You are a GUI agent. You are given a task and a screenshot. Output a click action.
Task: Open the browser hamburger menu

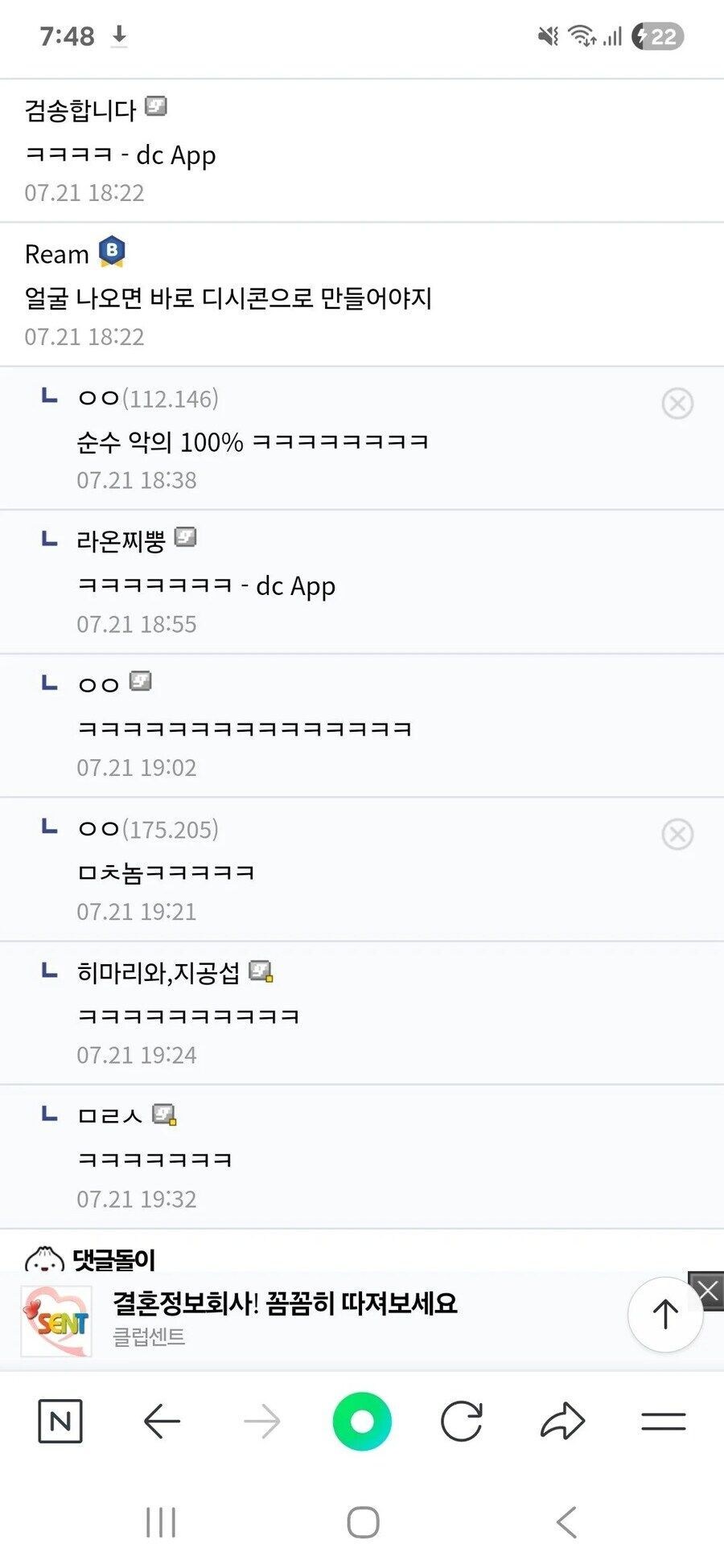[664, 1422]
